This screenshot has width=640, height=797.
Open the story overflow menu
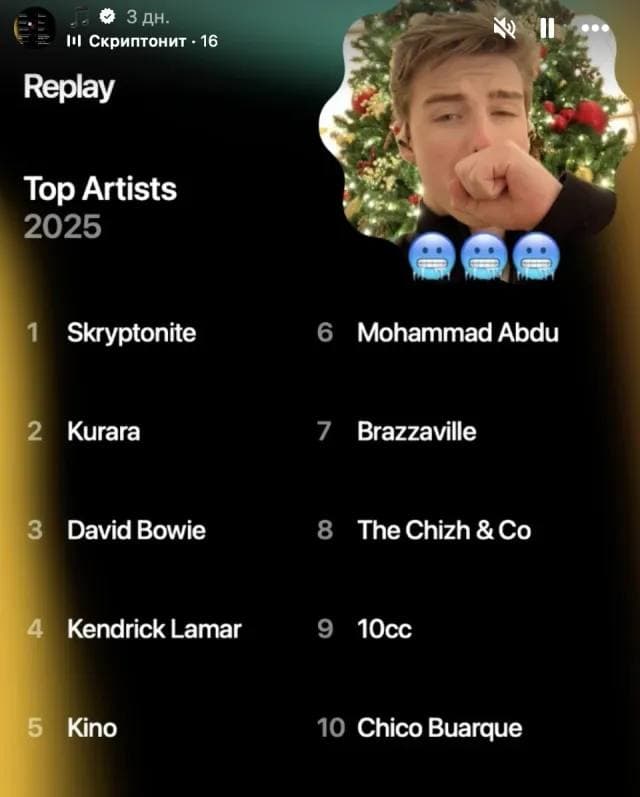pyautogui.click(x=595, y=28)
